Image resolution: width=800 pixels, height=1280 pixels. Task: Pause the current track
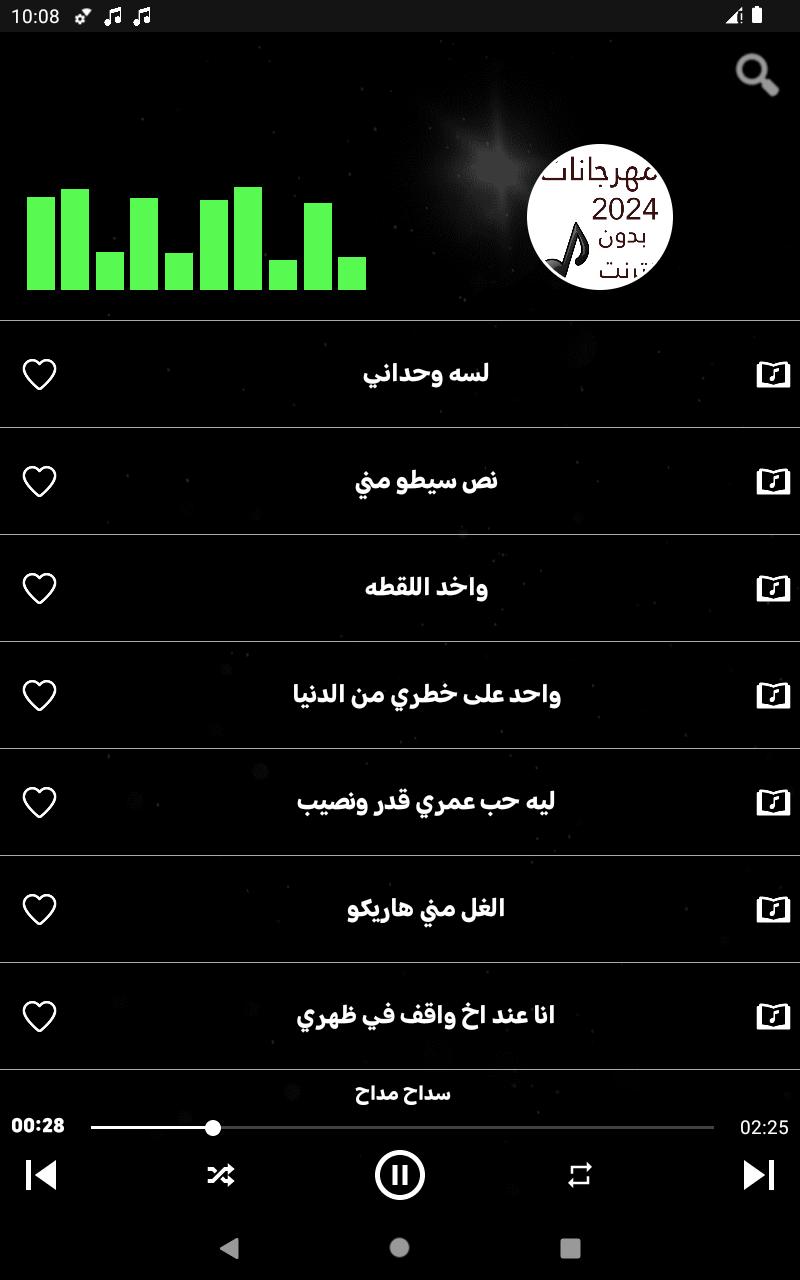[400, 1175]
